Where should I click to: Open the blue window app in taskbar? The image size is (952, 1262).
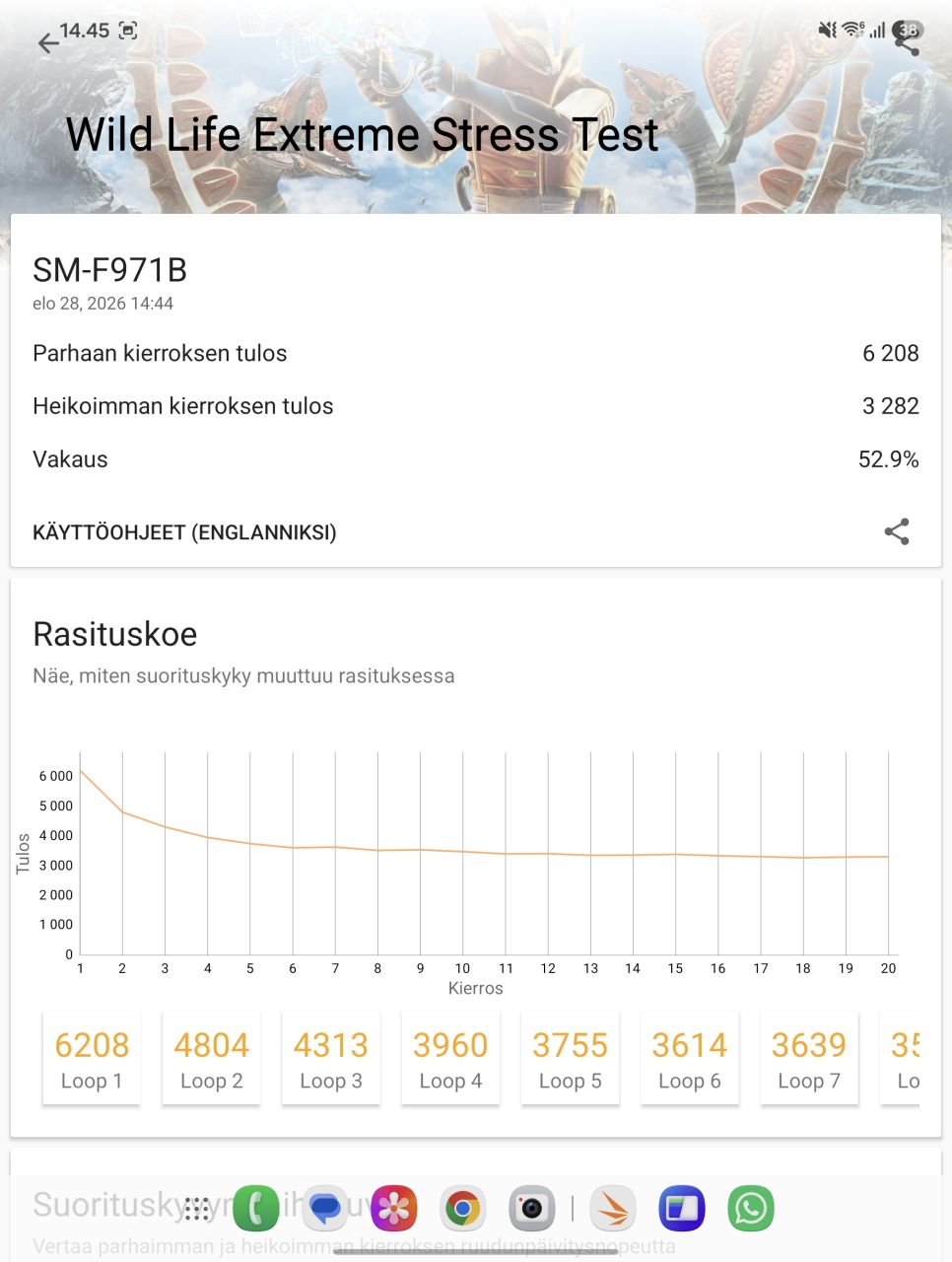pos(682,1209)
